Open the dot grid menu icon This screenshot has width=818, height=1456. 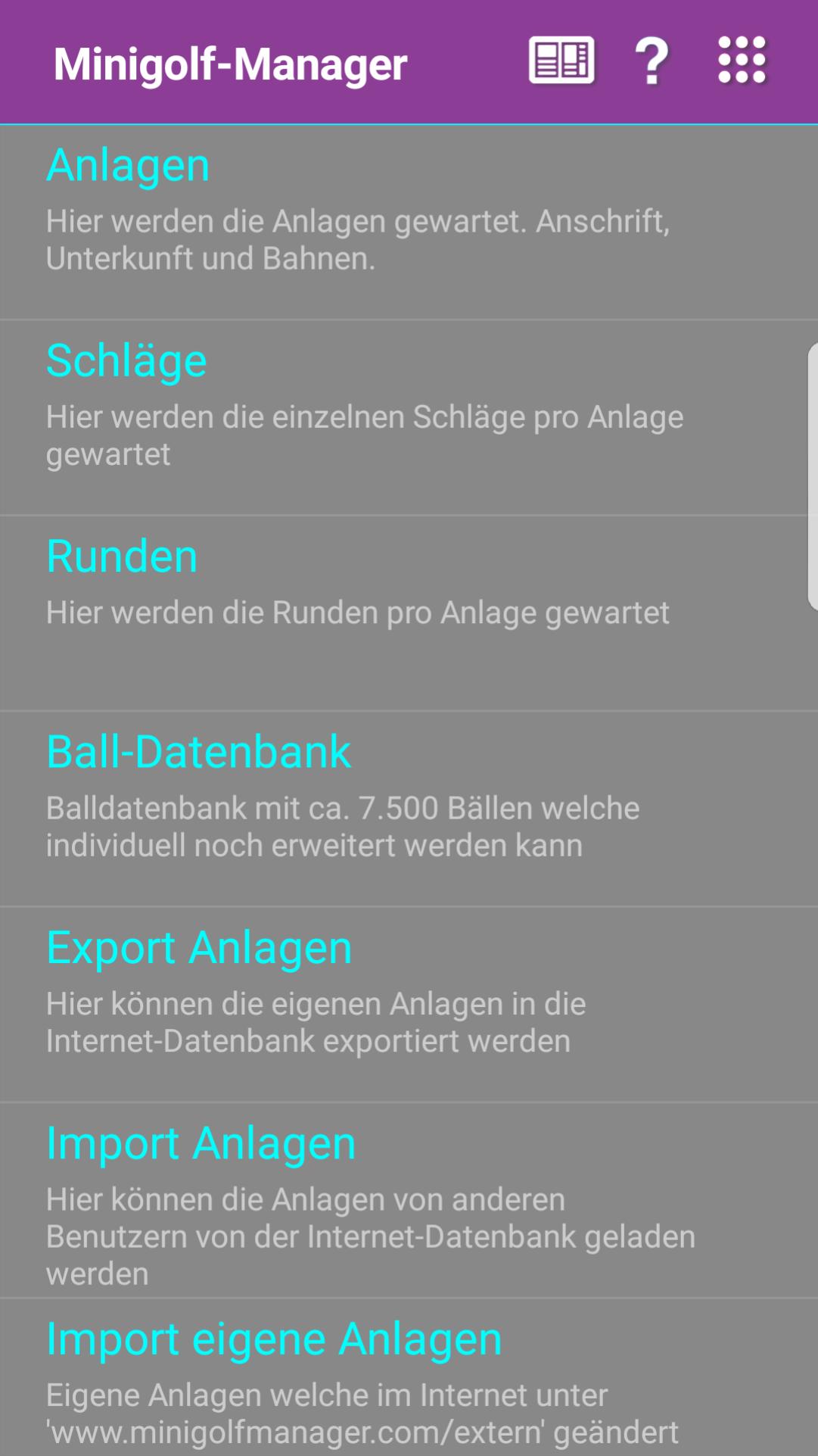pyautogui.click(x=742, y=60)
